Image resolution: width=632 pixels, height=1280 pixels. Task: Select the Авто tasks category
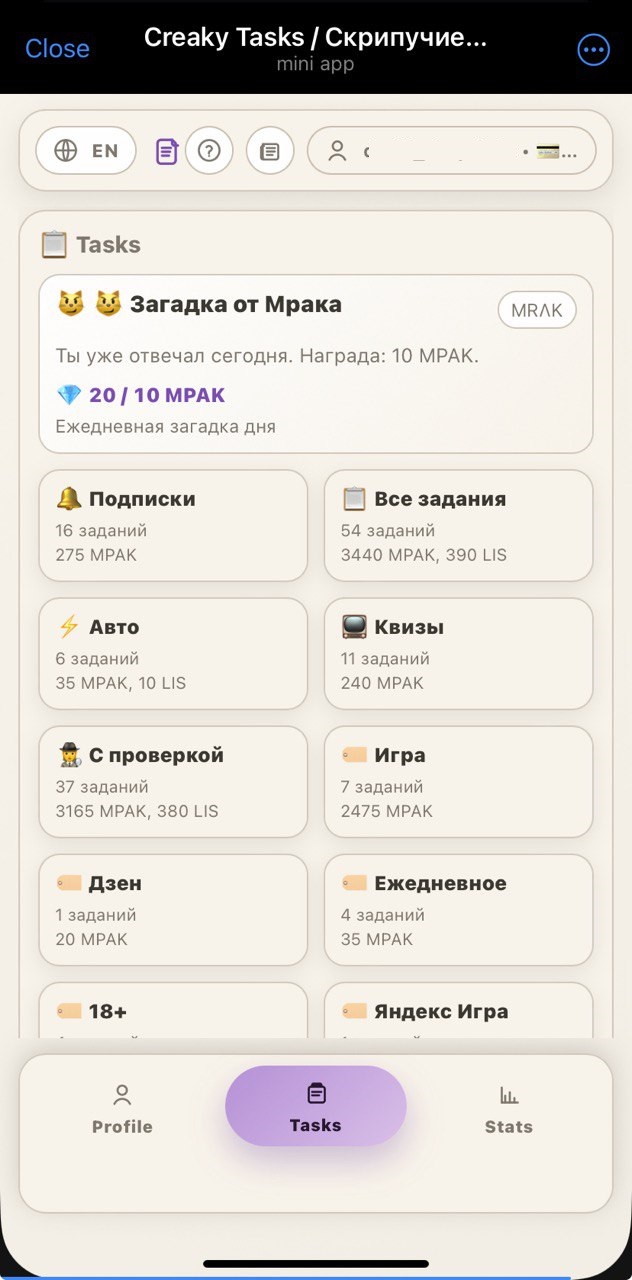pyautogui.click(x=173, y=653)
